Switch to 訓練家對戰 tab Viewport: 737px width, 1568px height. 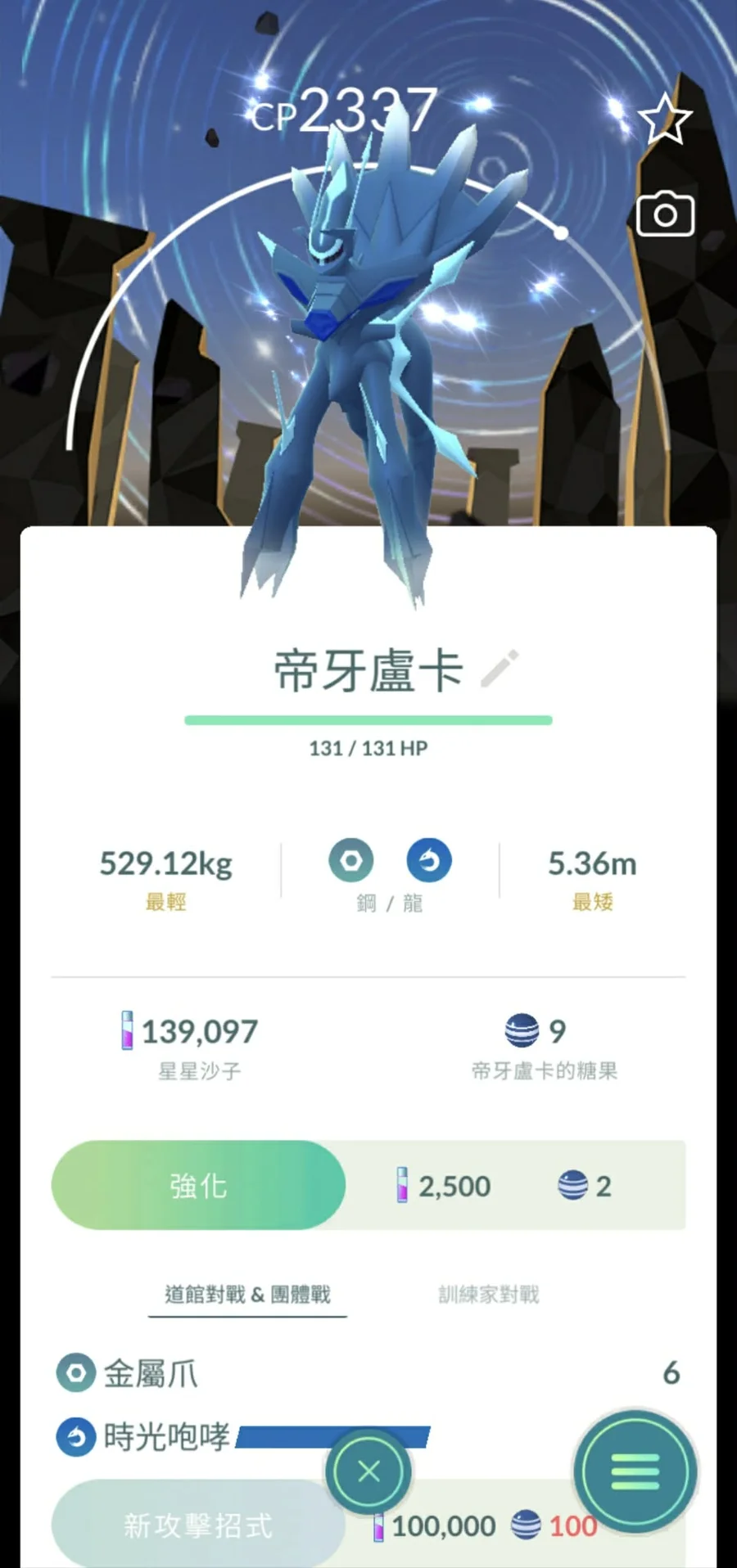tap(489, 1295)
